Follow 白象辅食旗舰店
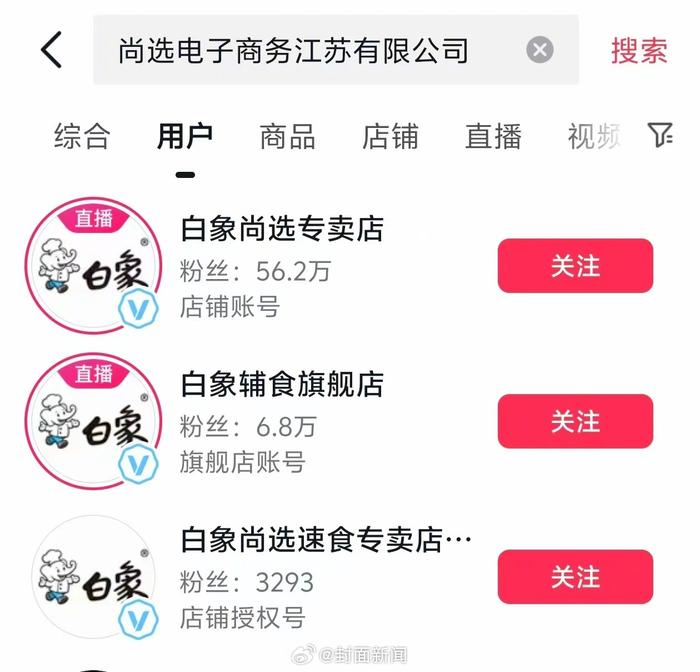This screenshot has width=700, height=672. (x=575, y=421)
